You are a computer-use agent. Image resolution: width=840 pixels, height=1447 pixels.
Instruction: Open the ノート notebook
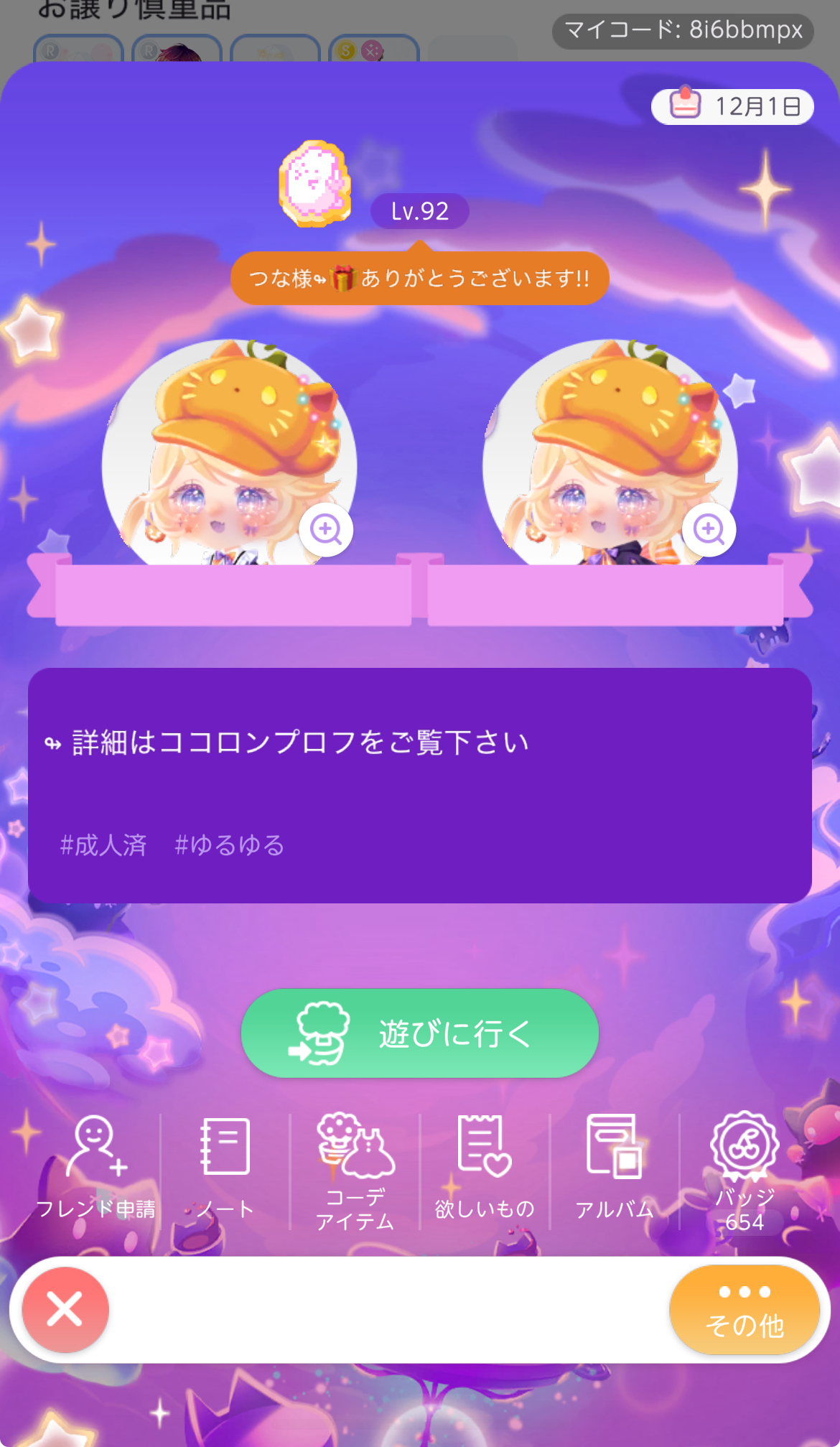point(225,1168)
